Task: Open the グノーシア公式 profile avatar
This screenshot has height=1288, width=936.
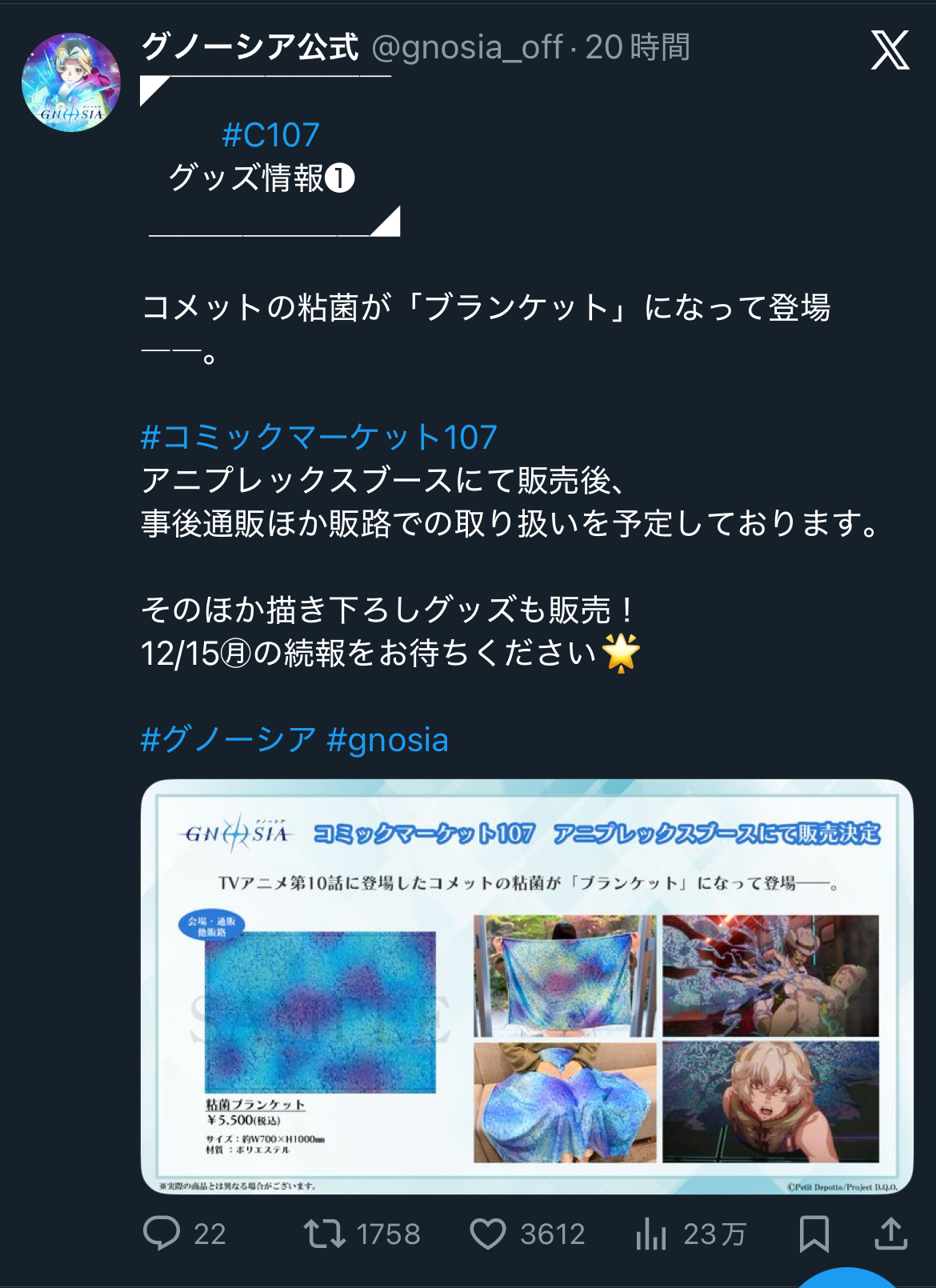Action: pyautogui.click(x=71, y=82)
